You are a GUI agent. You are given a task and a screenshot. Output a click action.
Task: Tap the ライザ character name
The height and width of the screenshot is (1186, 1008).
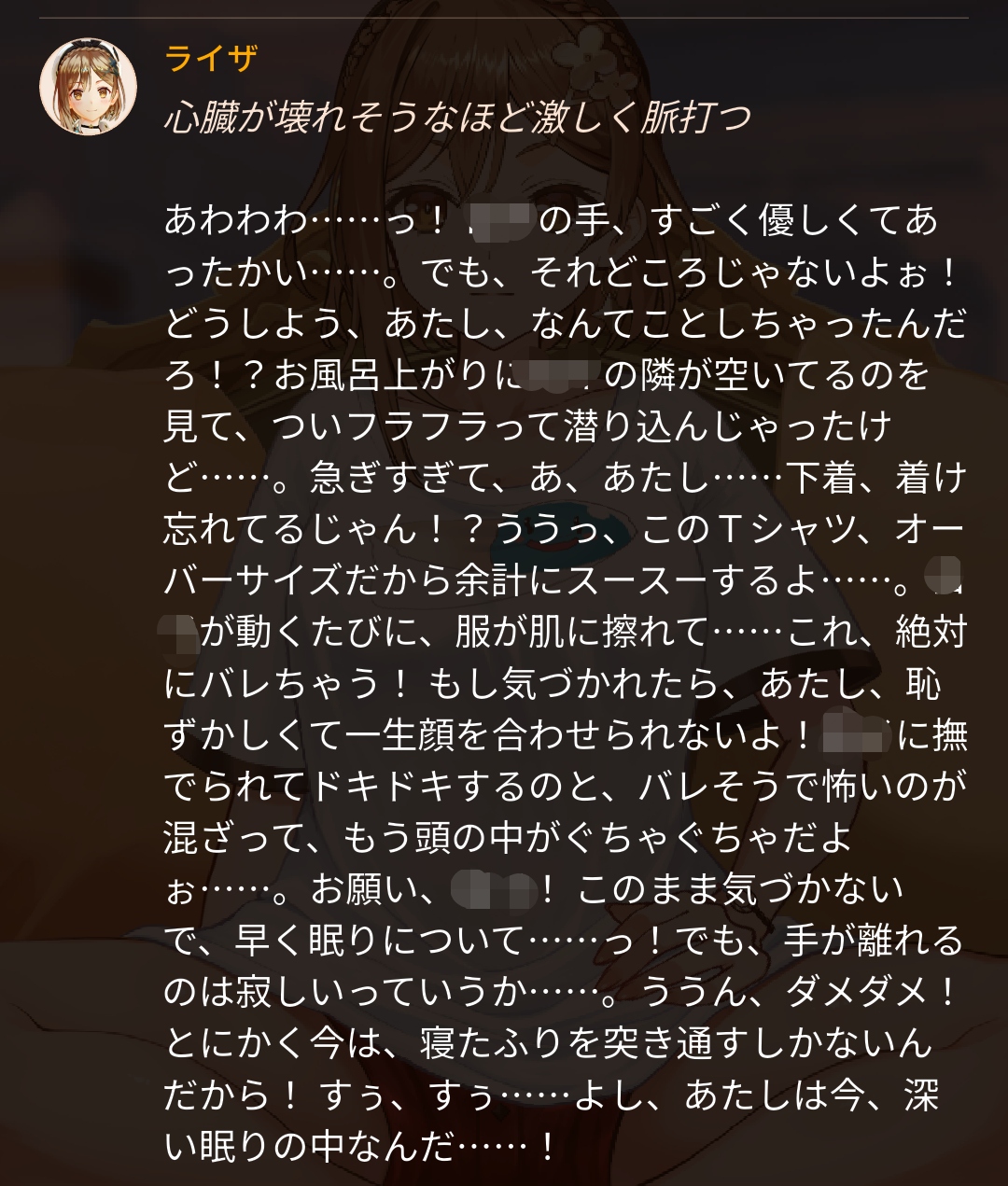(211, 59)
